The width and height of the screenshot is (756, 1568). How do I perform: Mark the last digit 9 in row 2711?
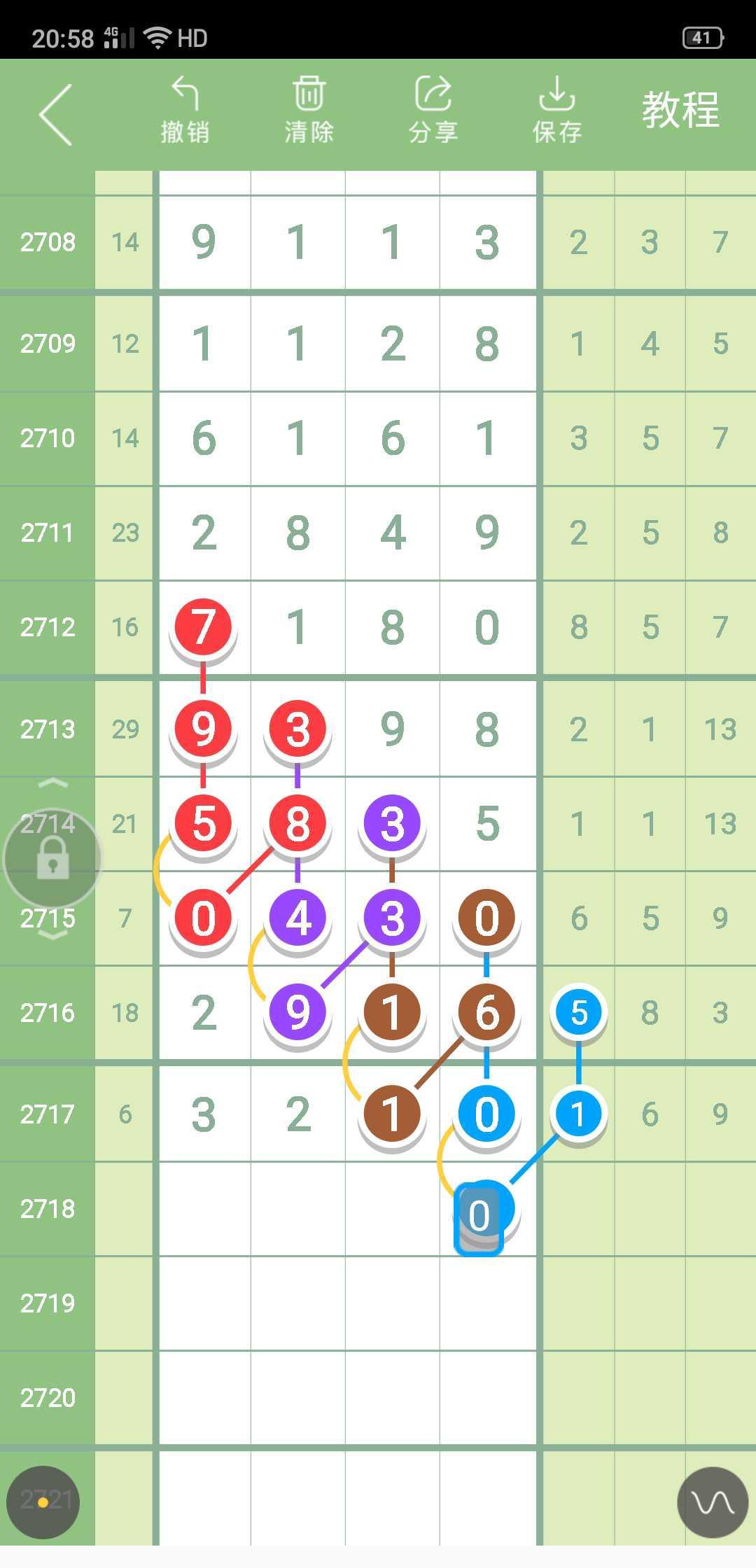[x=487, y=533]
